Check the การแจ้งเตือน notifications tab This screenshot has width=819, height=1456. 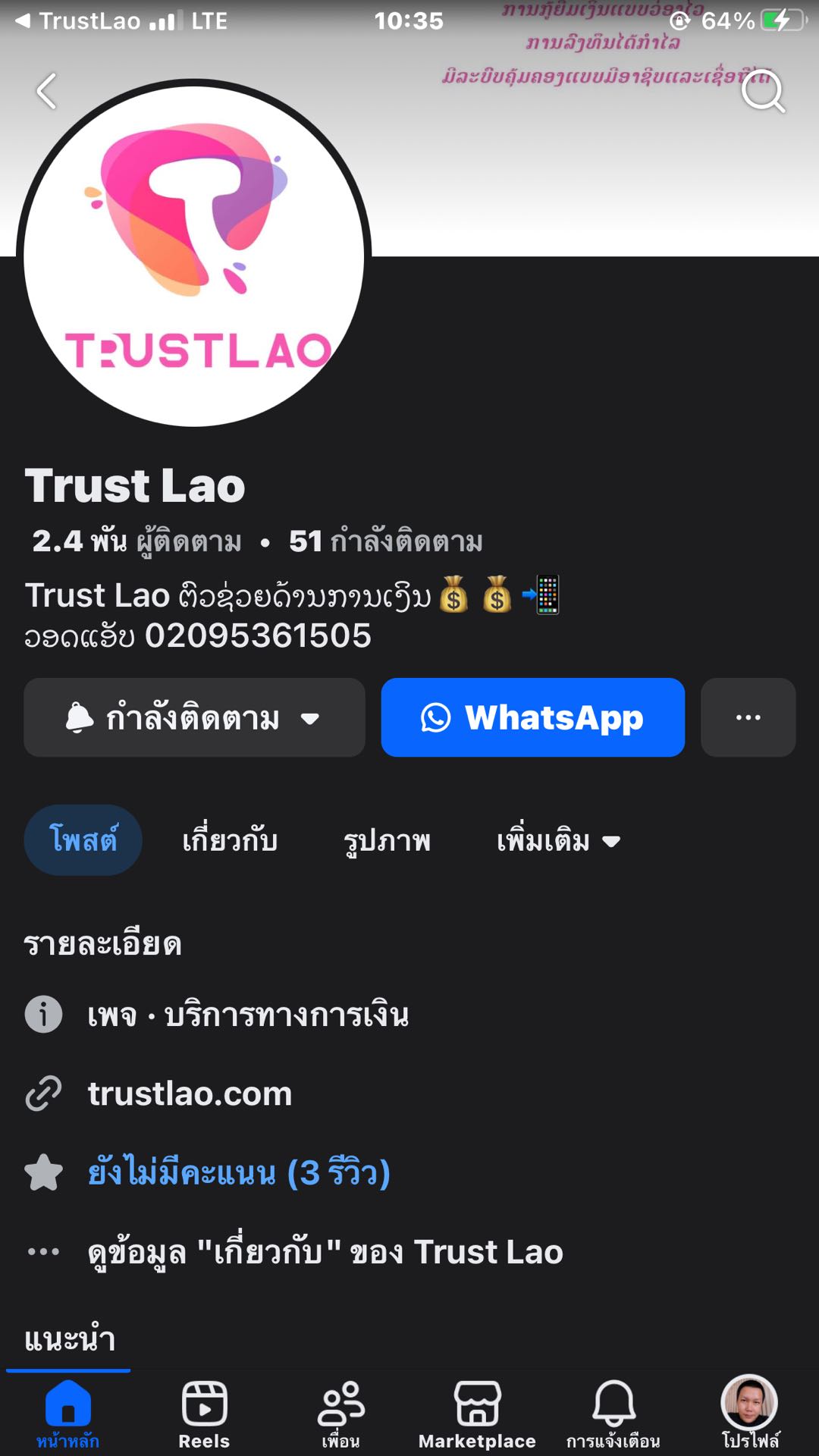613,1414
